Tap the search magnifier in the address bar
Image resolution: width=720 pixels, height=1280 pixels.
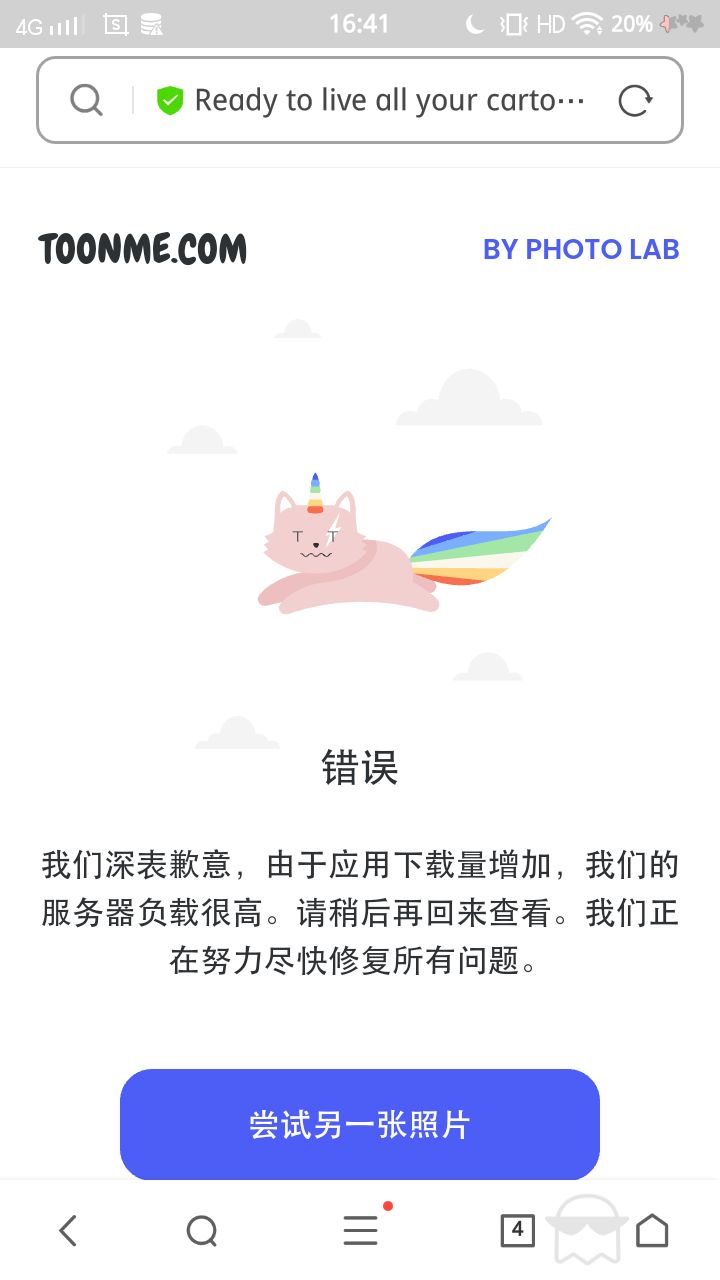click(86, 100)
